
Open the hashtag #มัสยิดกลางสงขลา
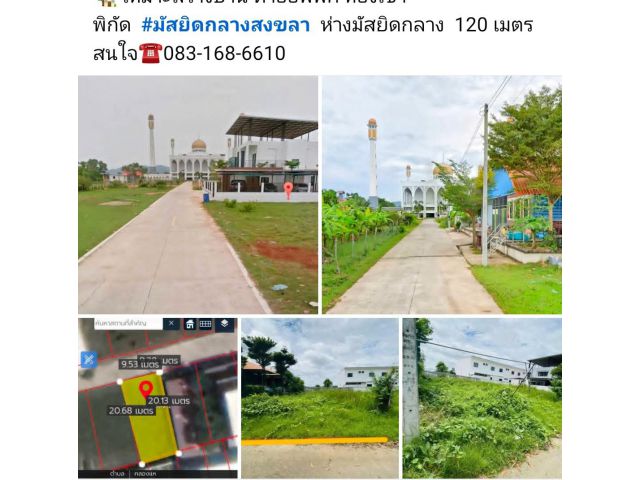[x=225, y=25]
